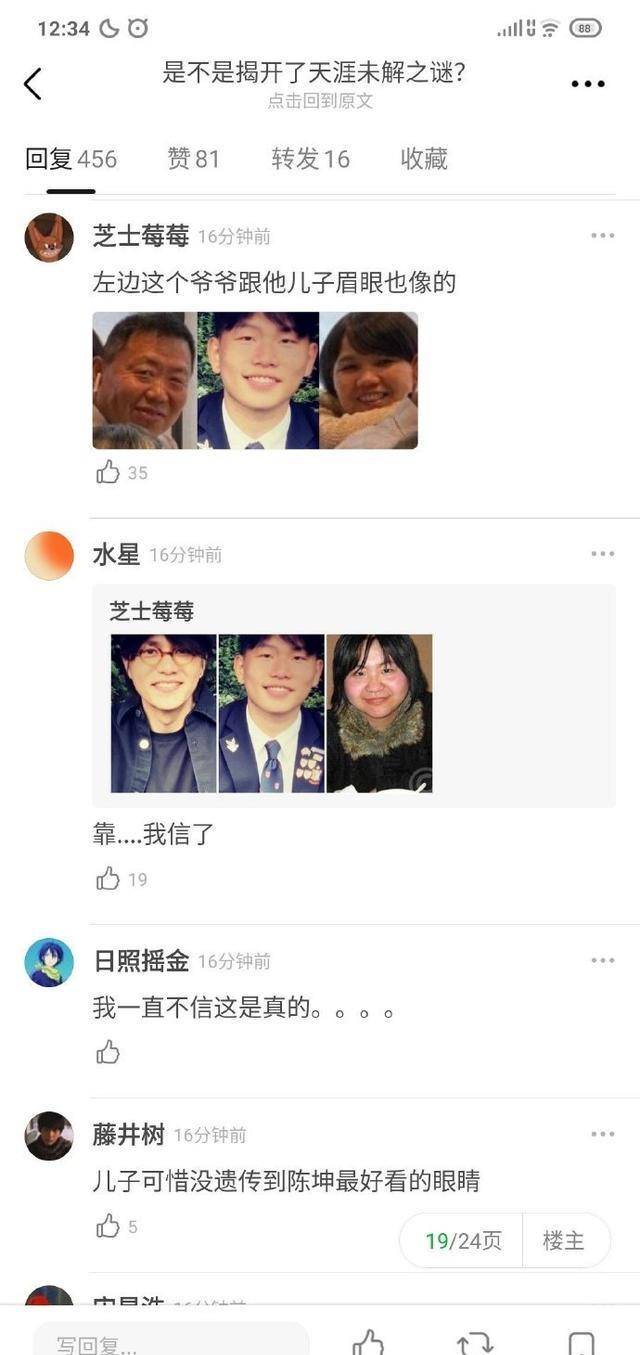Viewport: 640px width, 1355px height.
Task: Switch to the 赞 81 tab
Action: pyautogui.click(x=194, y=159)
